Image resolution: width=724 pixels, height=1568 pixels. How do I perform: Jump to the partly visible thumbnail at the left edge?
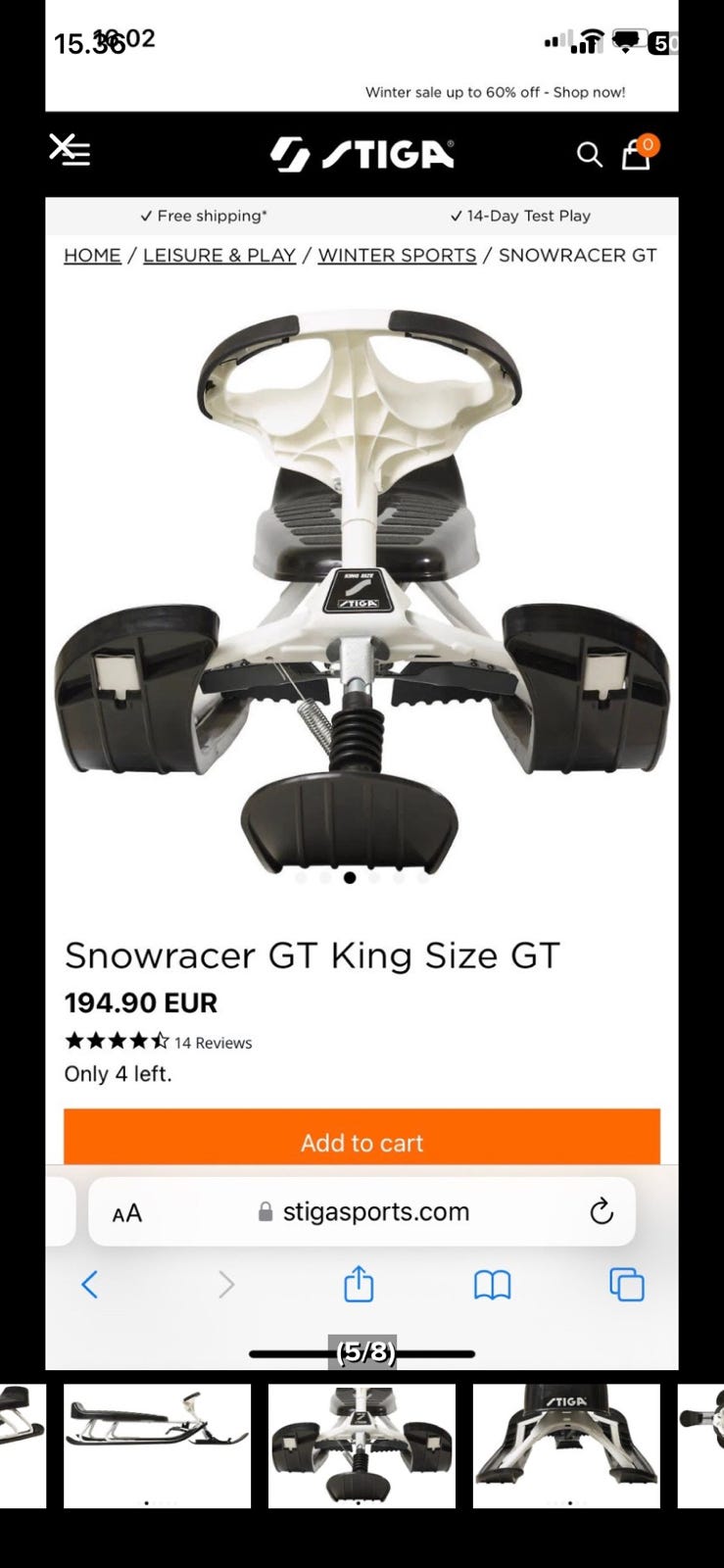22,1445
